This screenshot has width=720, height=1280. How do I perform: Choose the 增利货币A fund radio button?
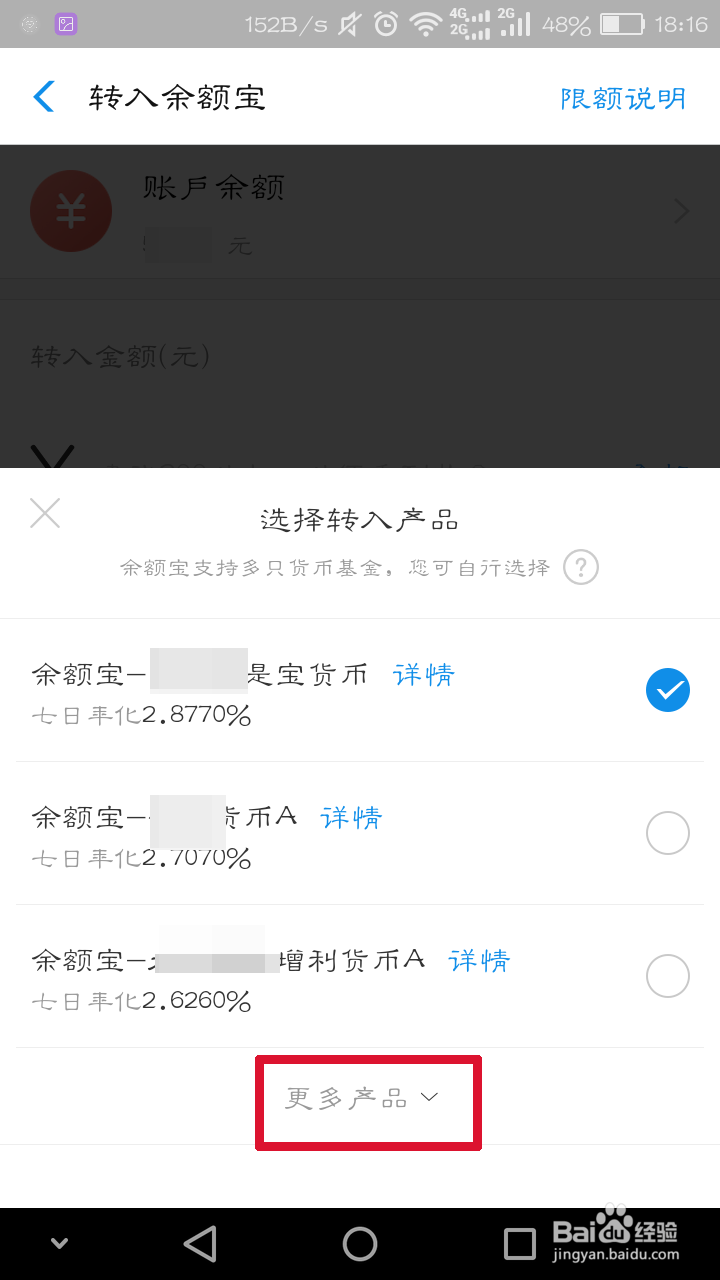pos(667,976)
